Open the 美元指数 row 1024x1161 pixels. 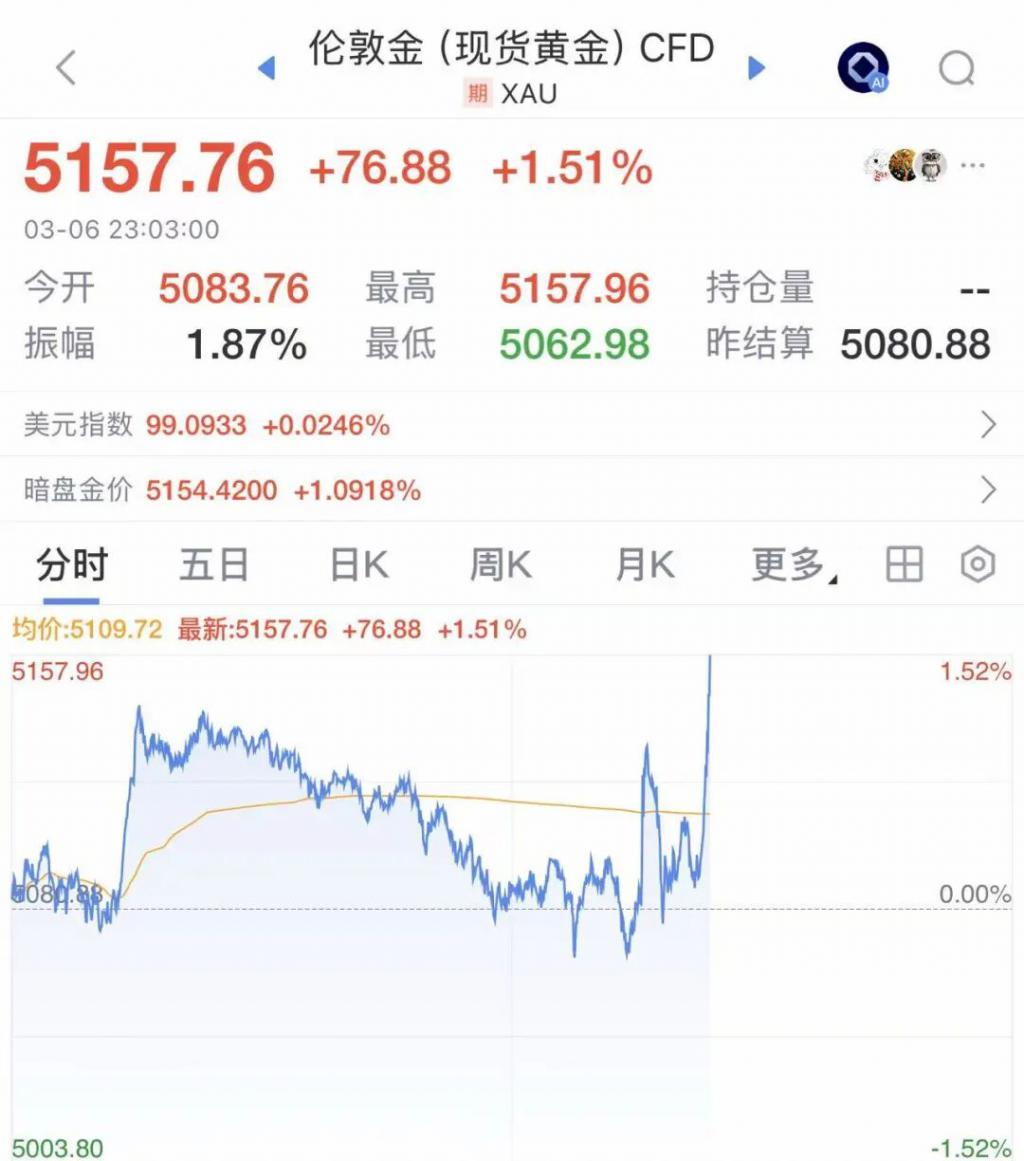pyautogui.click(x=512, y=425)
